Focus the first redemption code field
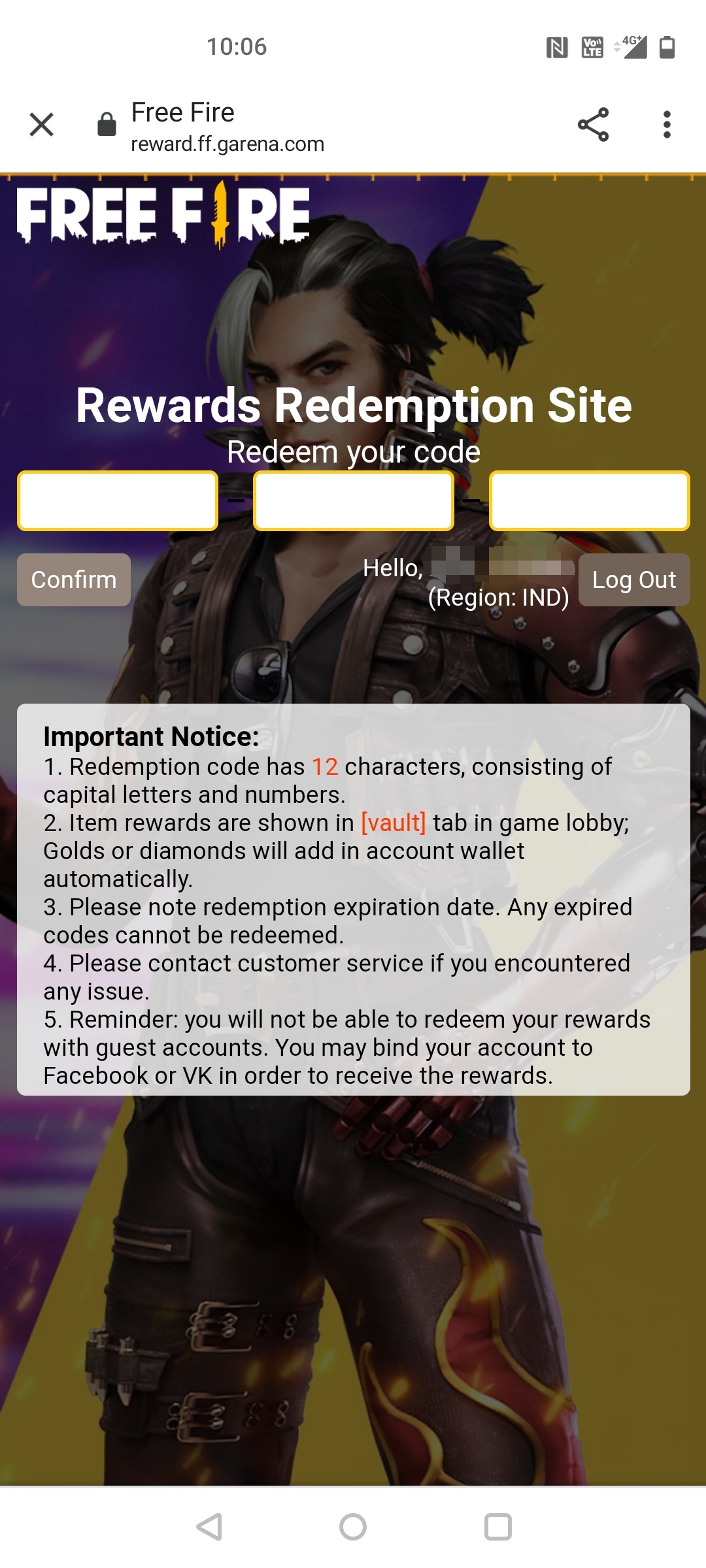Image resolution: width=706 pixels, height=1568 pixels. [118, 500]
